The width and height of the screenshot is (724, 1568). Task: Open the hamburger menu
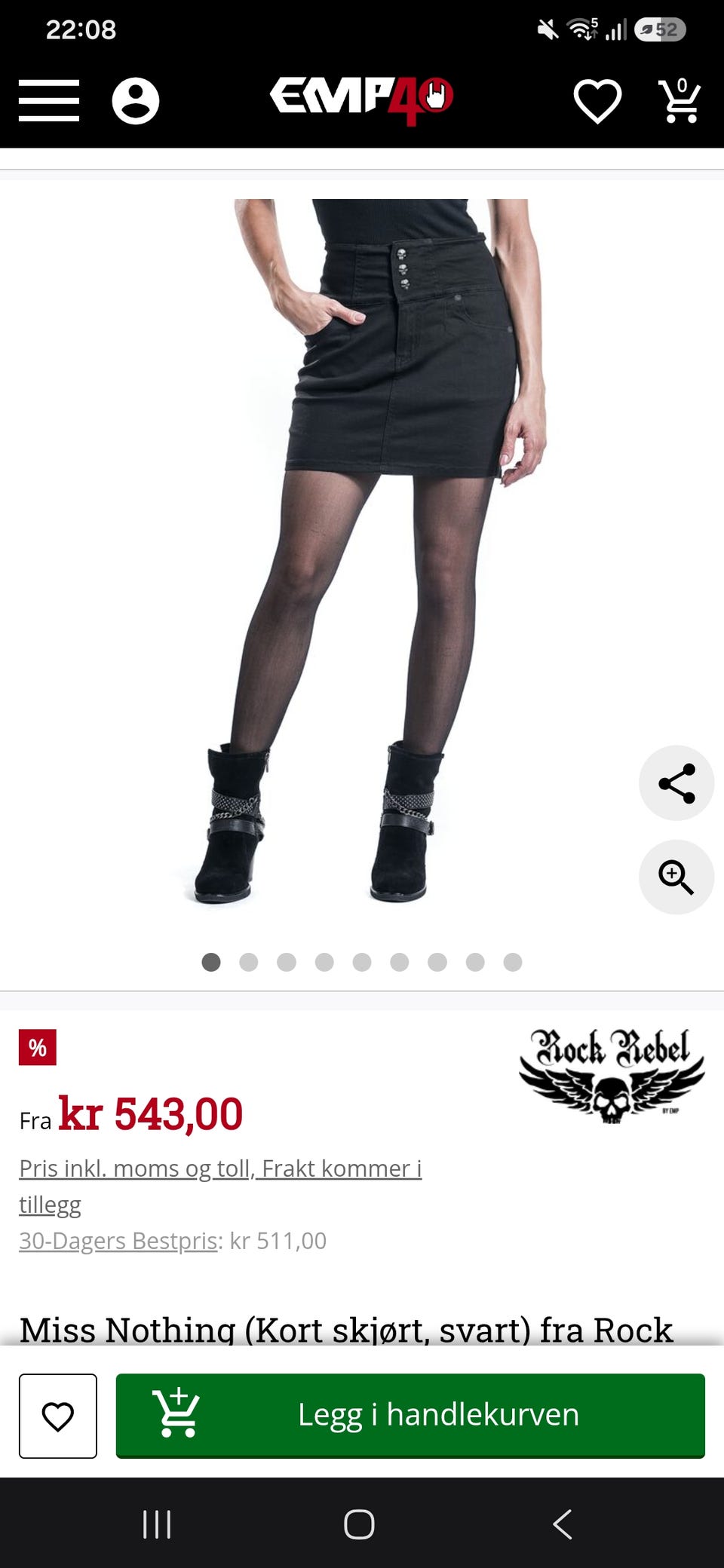click(49, 100)
